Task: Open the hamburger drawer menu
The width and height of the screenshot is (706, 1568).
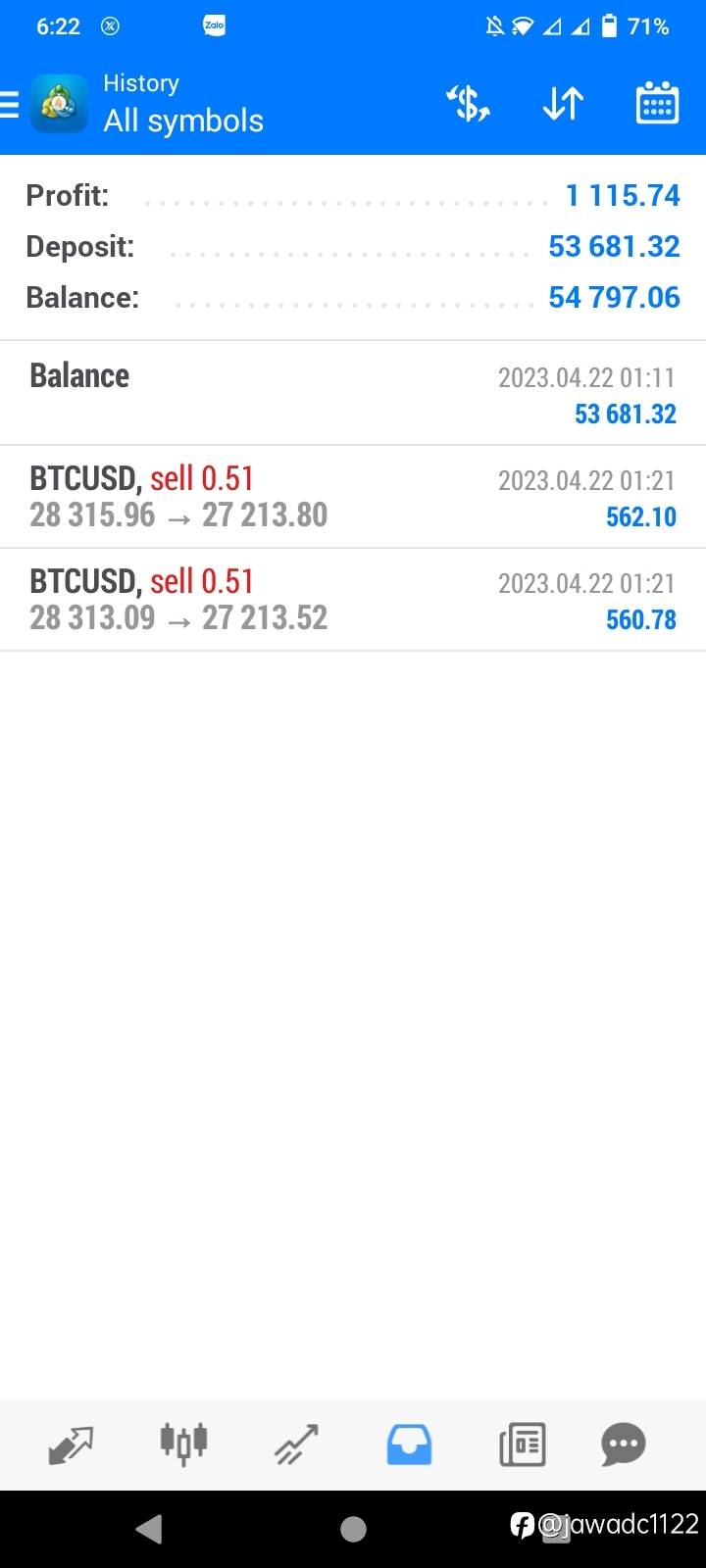Action: pyautogui.click(x=10, y=103)
